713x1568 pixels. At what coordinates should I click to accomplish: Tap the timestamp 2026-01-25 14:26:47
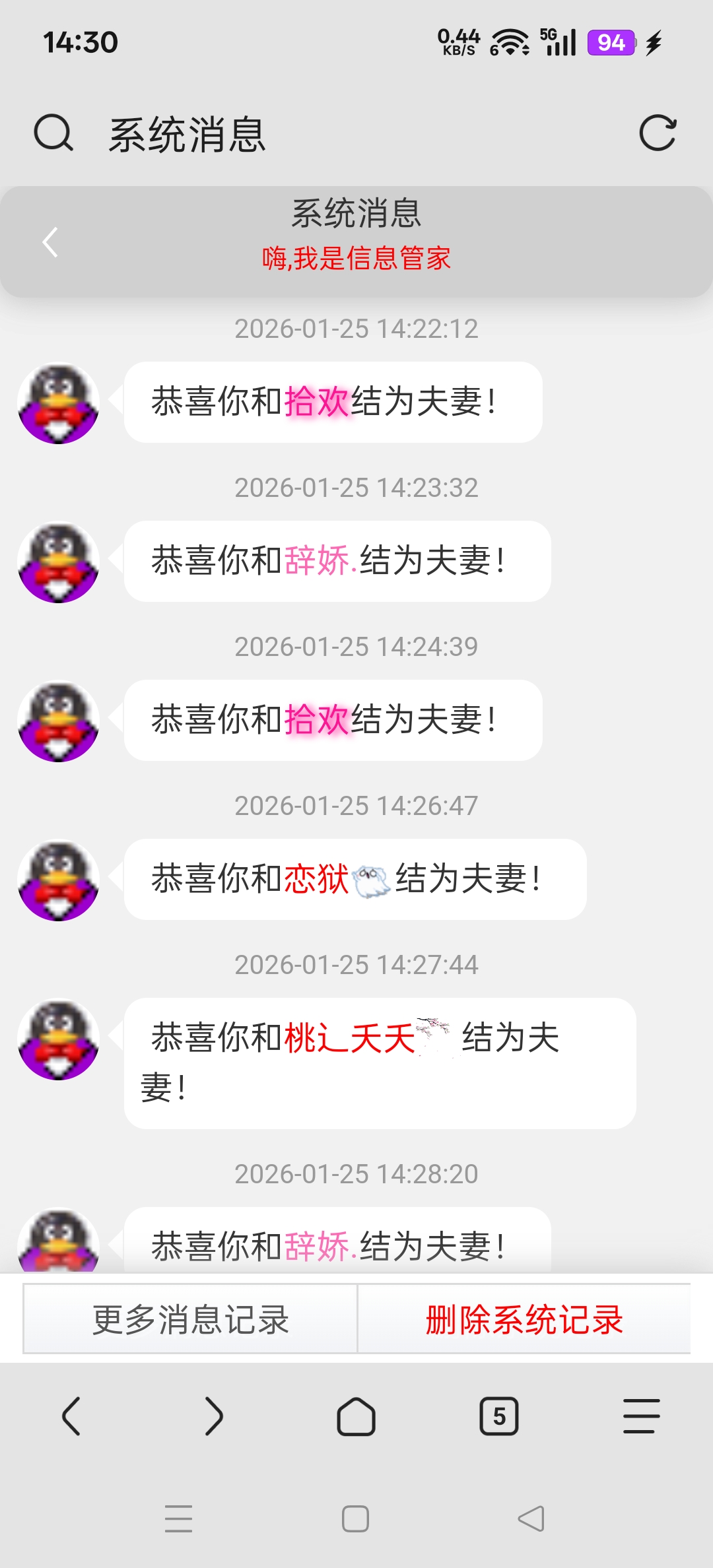click(356, 805)
